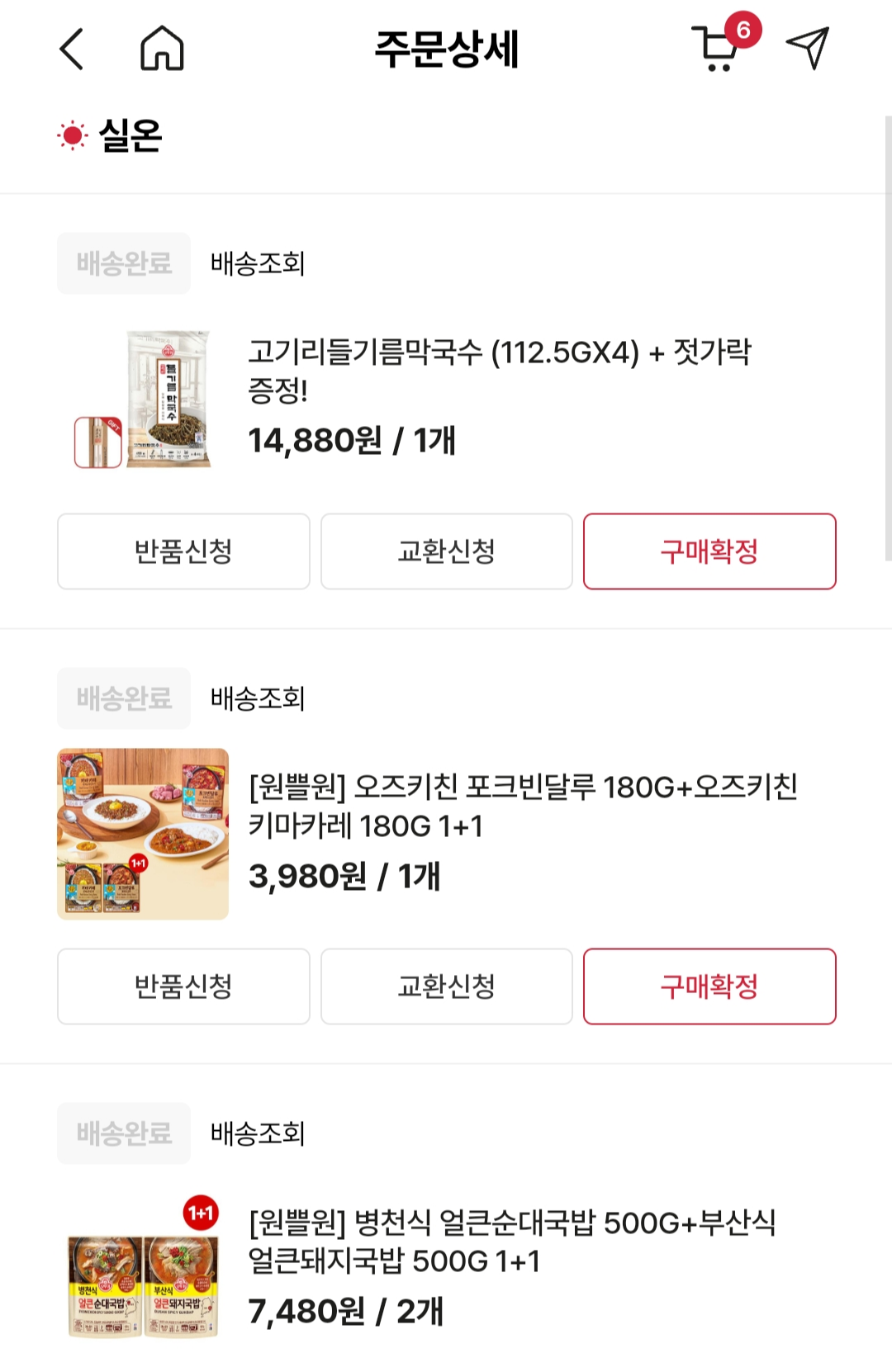Track delivery for 오즈키친 포크빈달루
Viewport: 892px width, 1372px height.
coord(258,699)
